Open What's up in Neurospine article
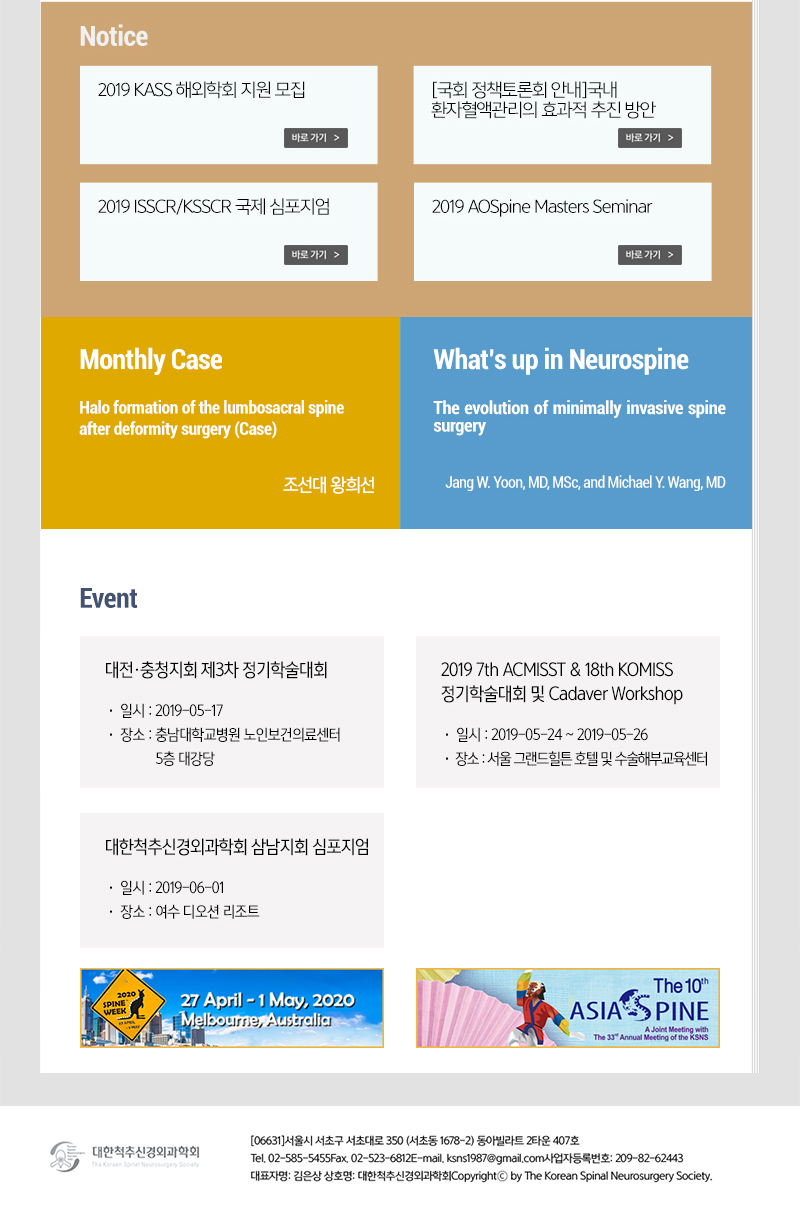The image size is (800, 1212). (579, 417)
